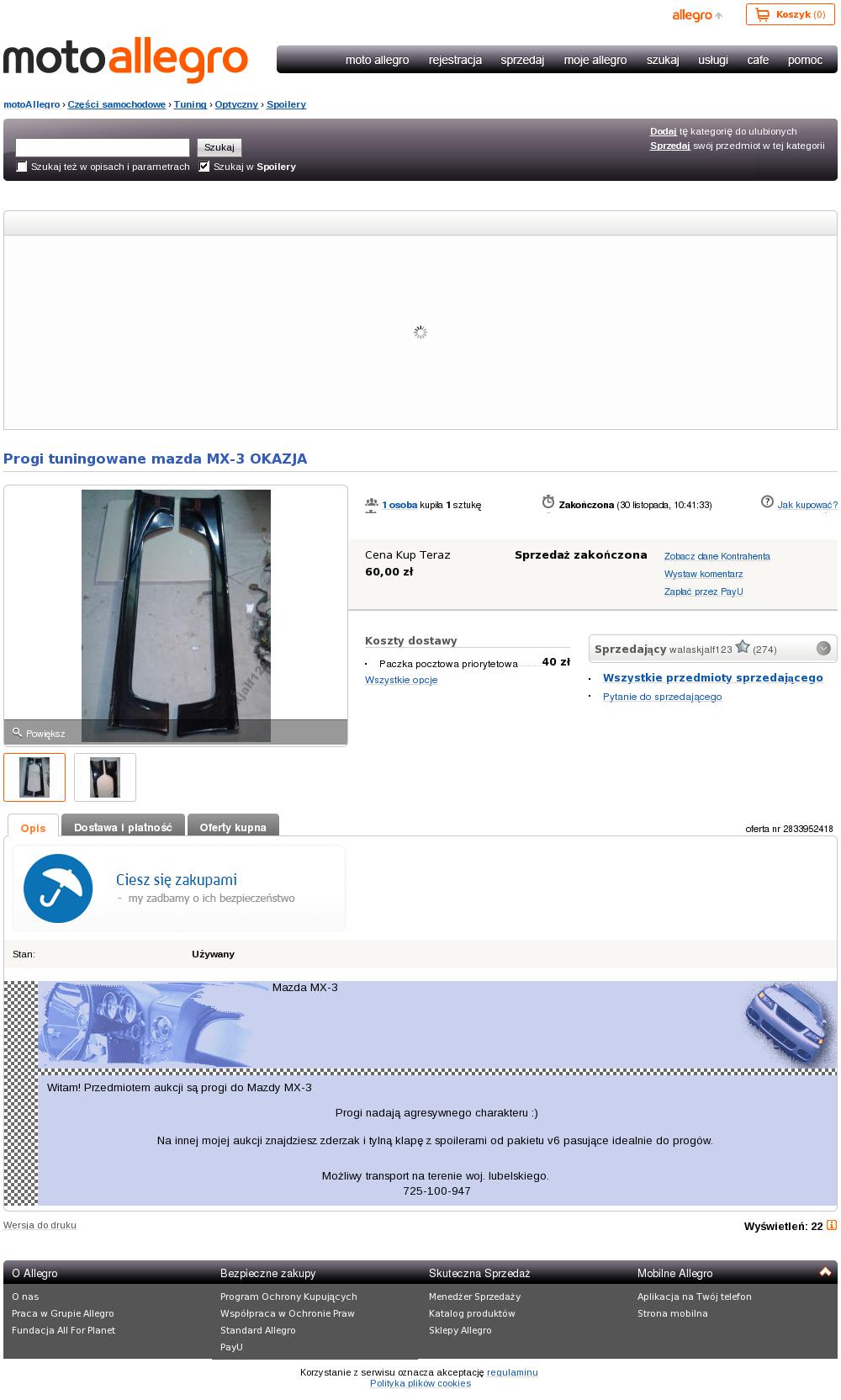Open the Koszyk shopping cart

(791, 14)
